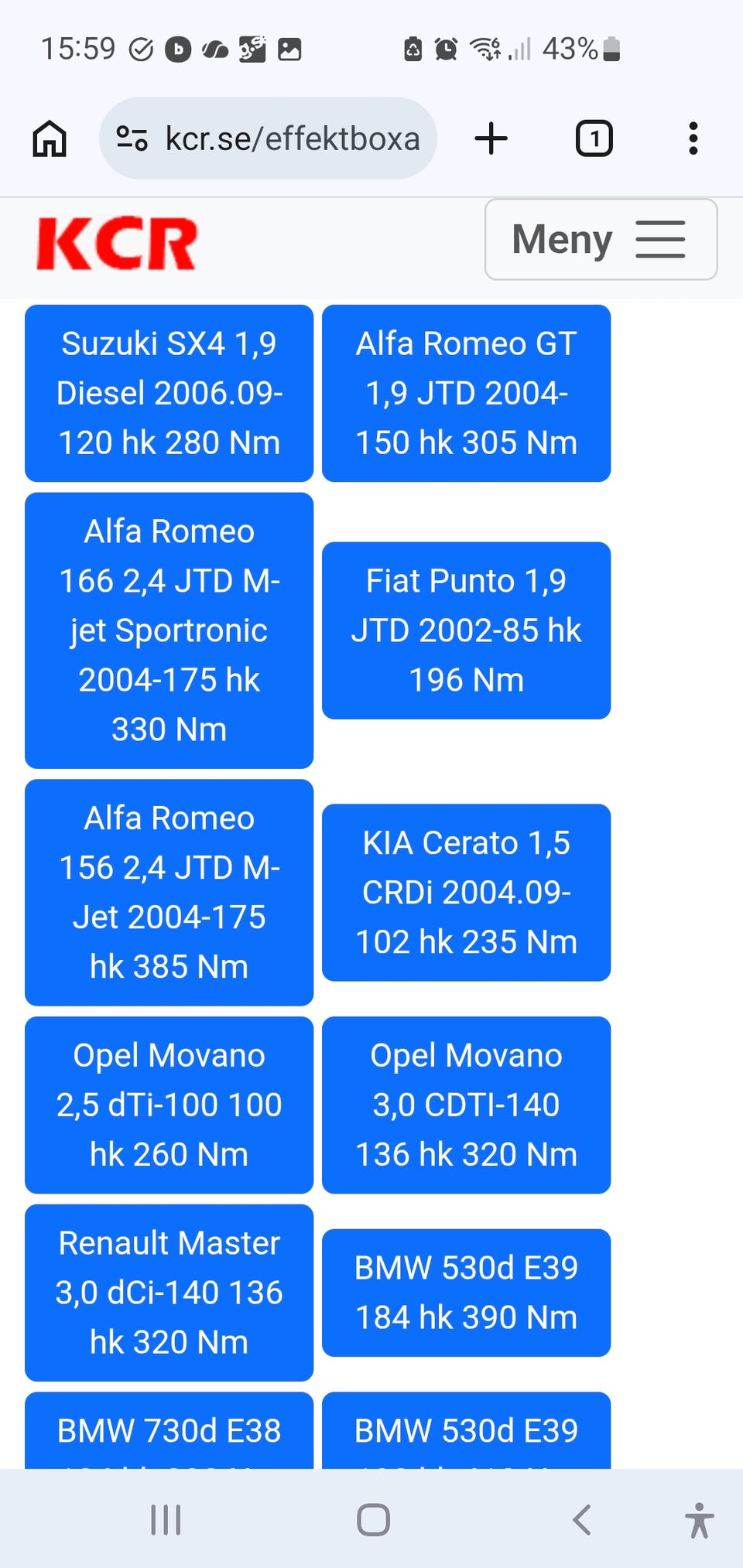Select KIA Cerato 1,5 CRDi
The image size is (743, 1568).
pos(466,892)
